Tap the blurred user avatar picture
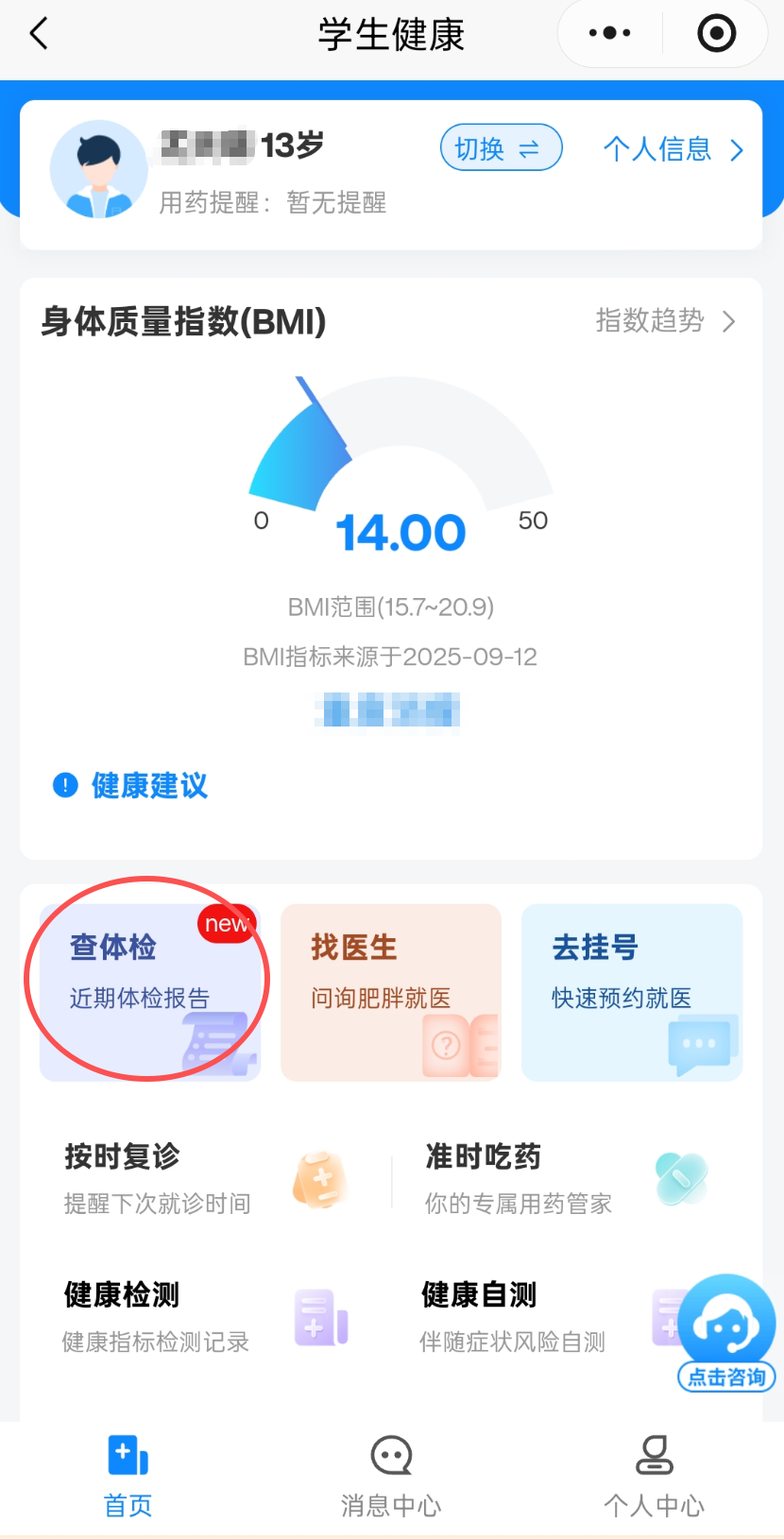This screenshot has height=1539, width=784. 98,170
